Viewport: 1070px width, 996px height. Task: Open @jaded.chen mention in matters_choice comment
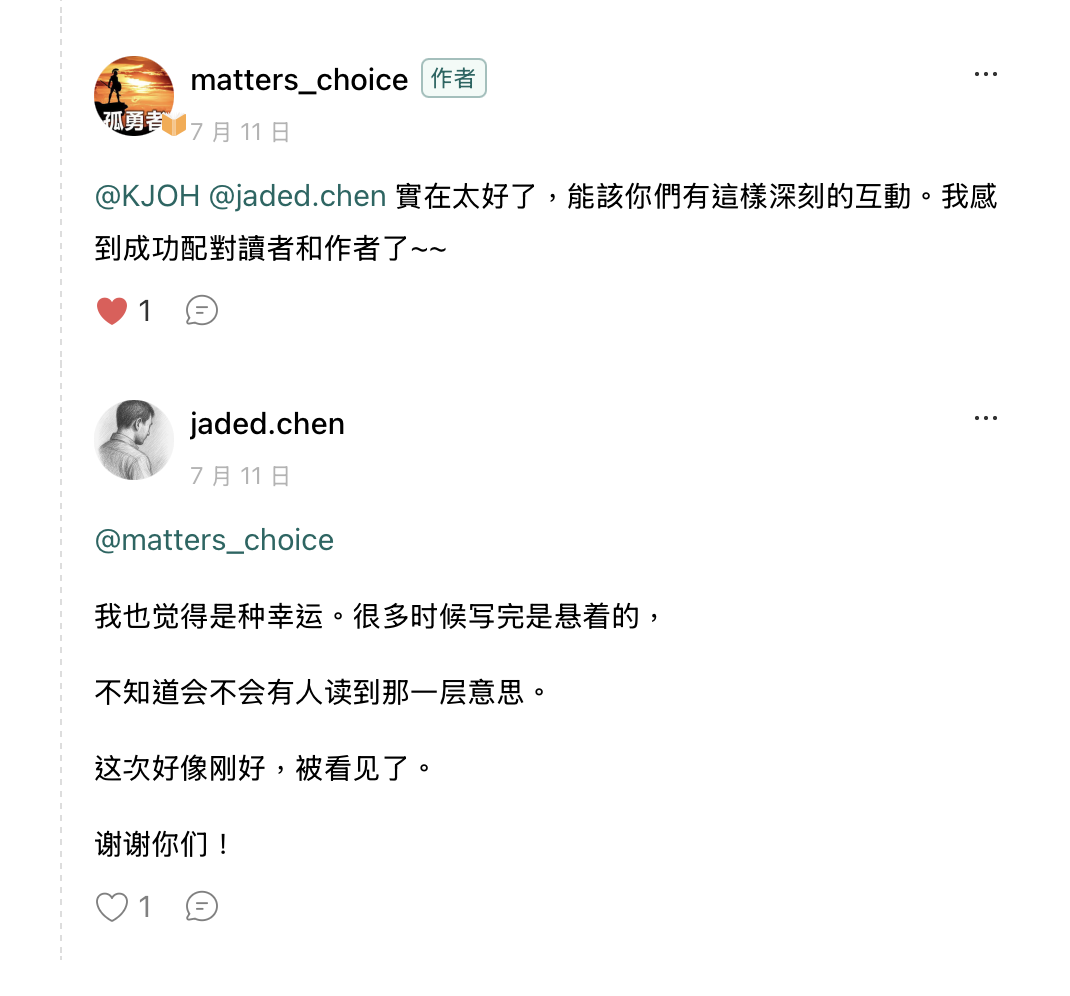(297, 196)
